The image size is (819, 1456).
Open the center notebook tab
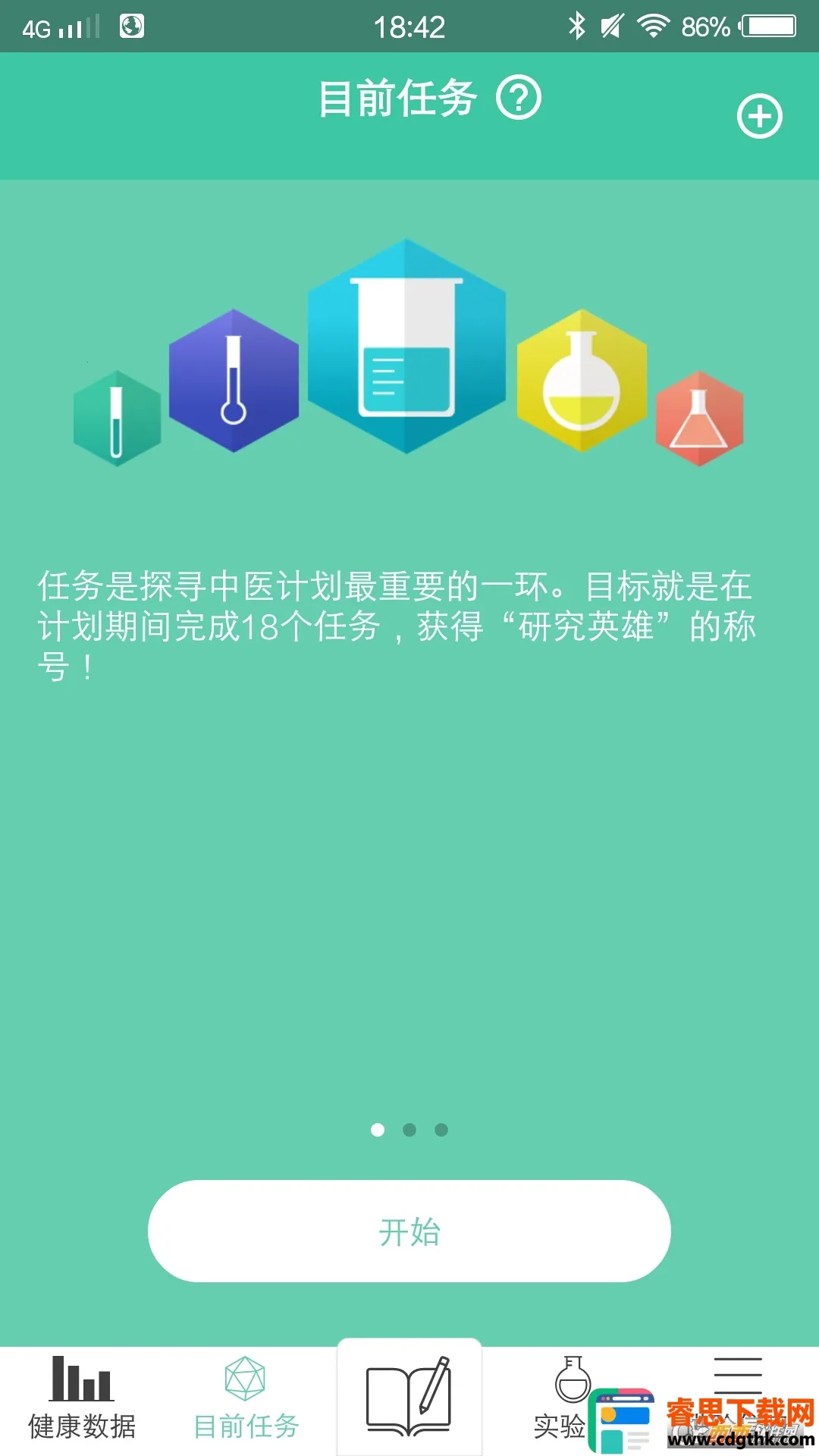click(x=409, y=1398)
